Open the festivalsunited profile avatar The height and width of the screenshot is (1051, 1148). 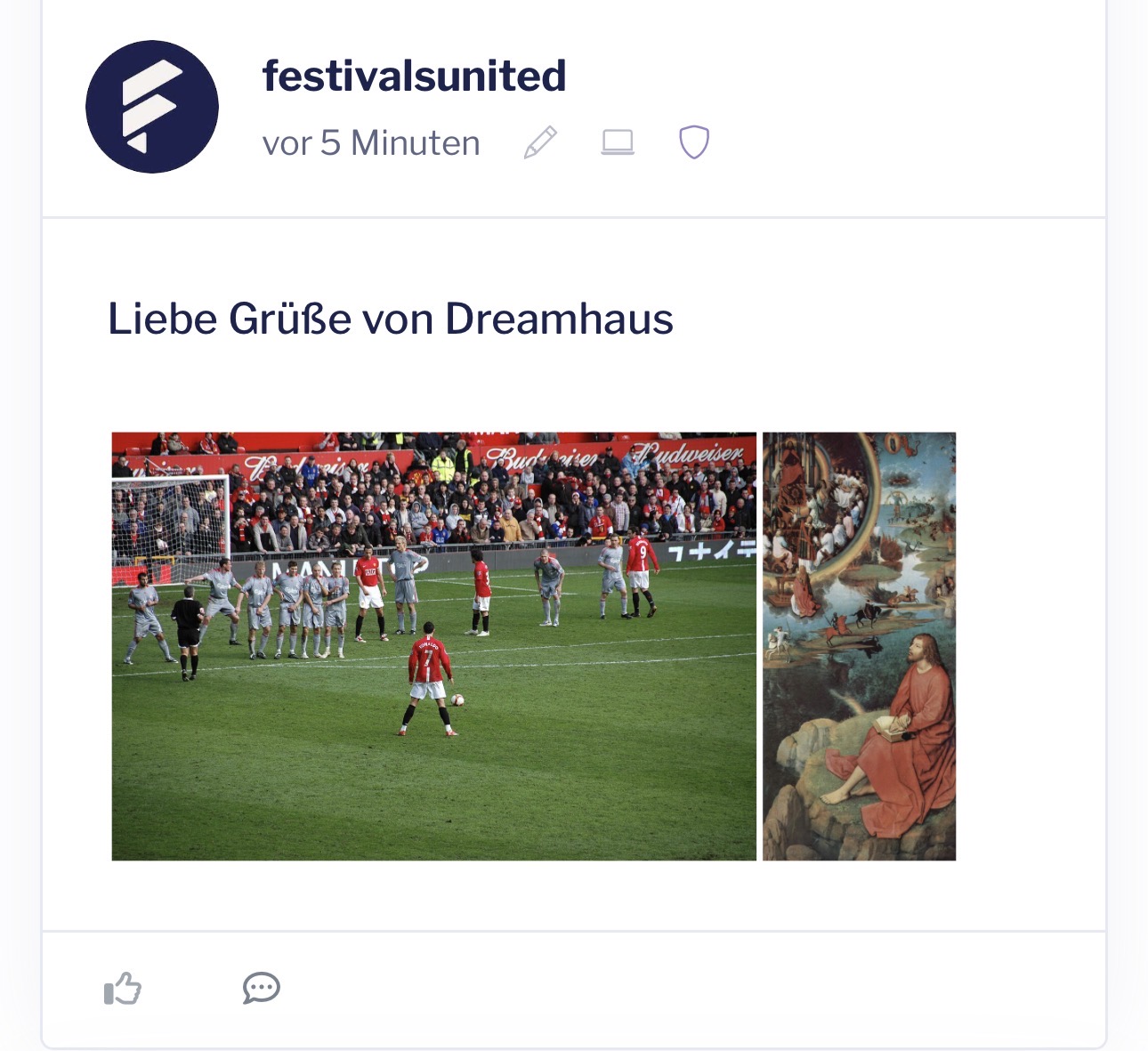(x=152, y=107)
